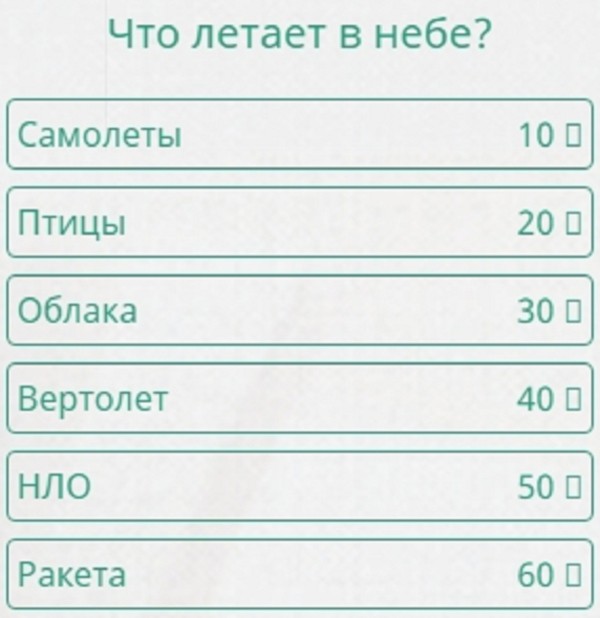Select the Самолеты answer row

[300, 134]
